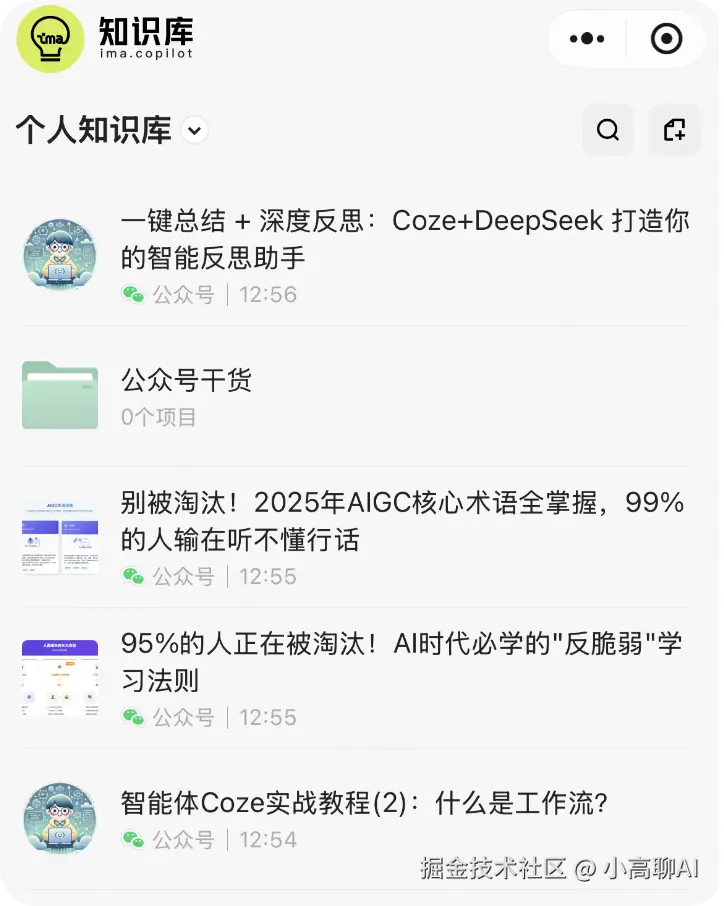Click the thumbnail of the 反思助手 article
Image resolution: width=724 pixels, height=906 pixels.
click(x=59, y=255)
